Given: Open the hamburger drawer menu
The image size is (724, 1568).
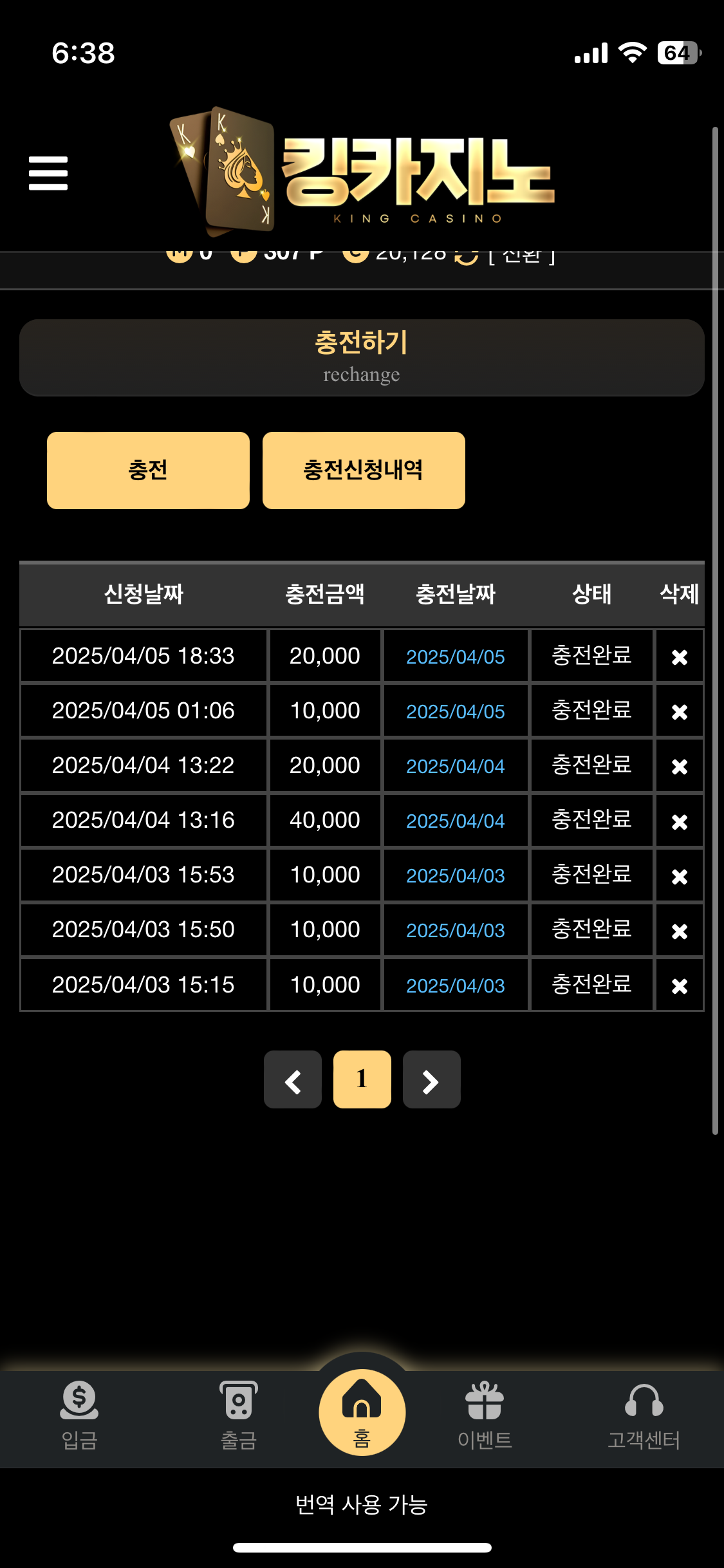Looking at the screenshot, I should pyautogui.click(x=48, y=173).
